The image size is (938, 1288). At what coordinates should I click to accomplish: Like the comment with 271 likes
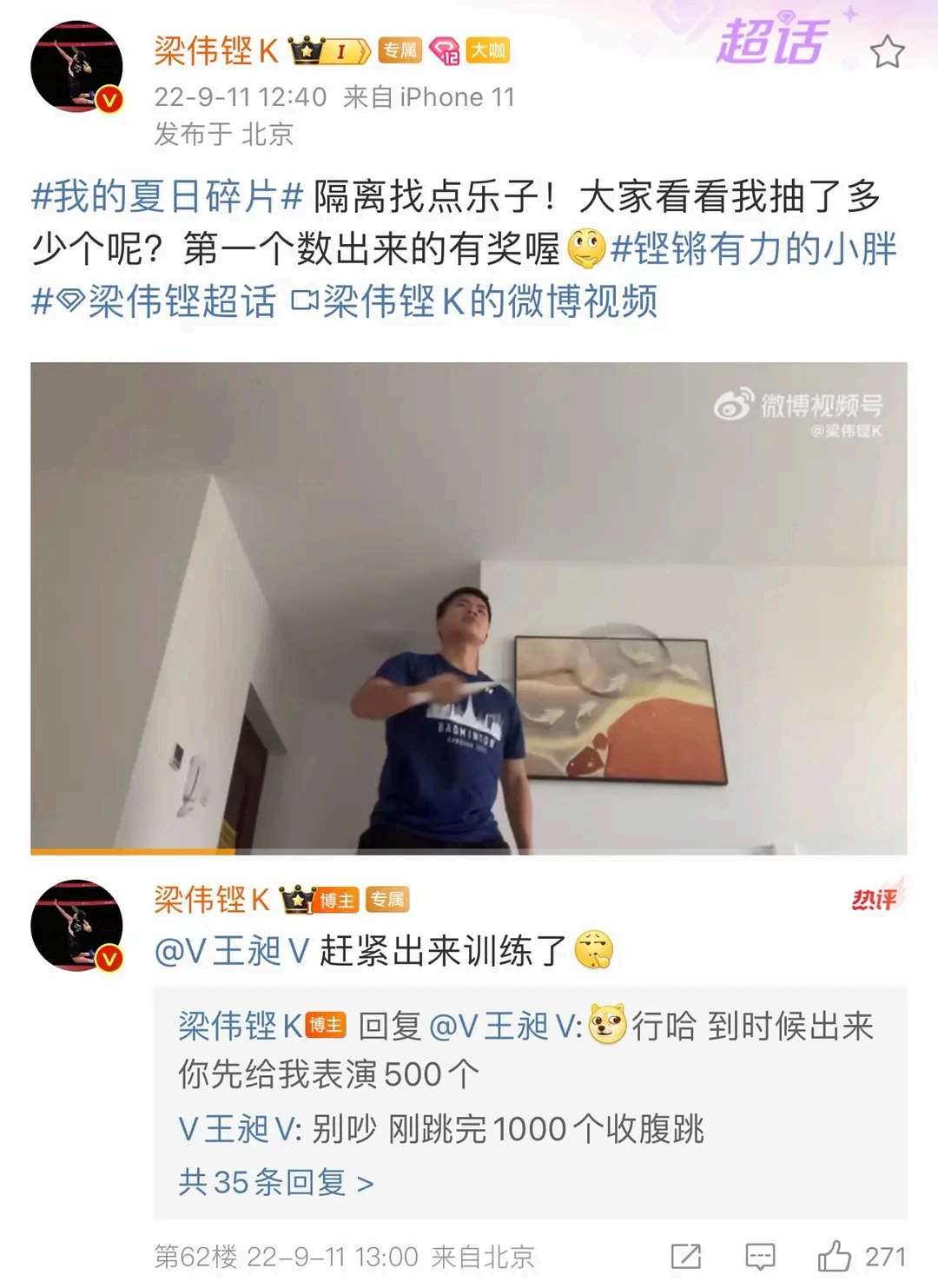click(x=835, y=1256)
